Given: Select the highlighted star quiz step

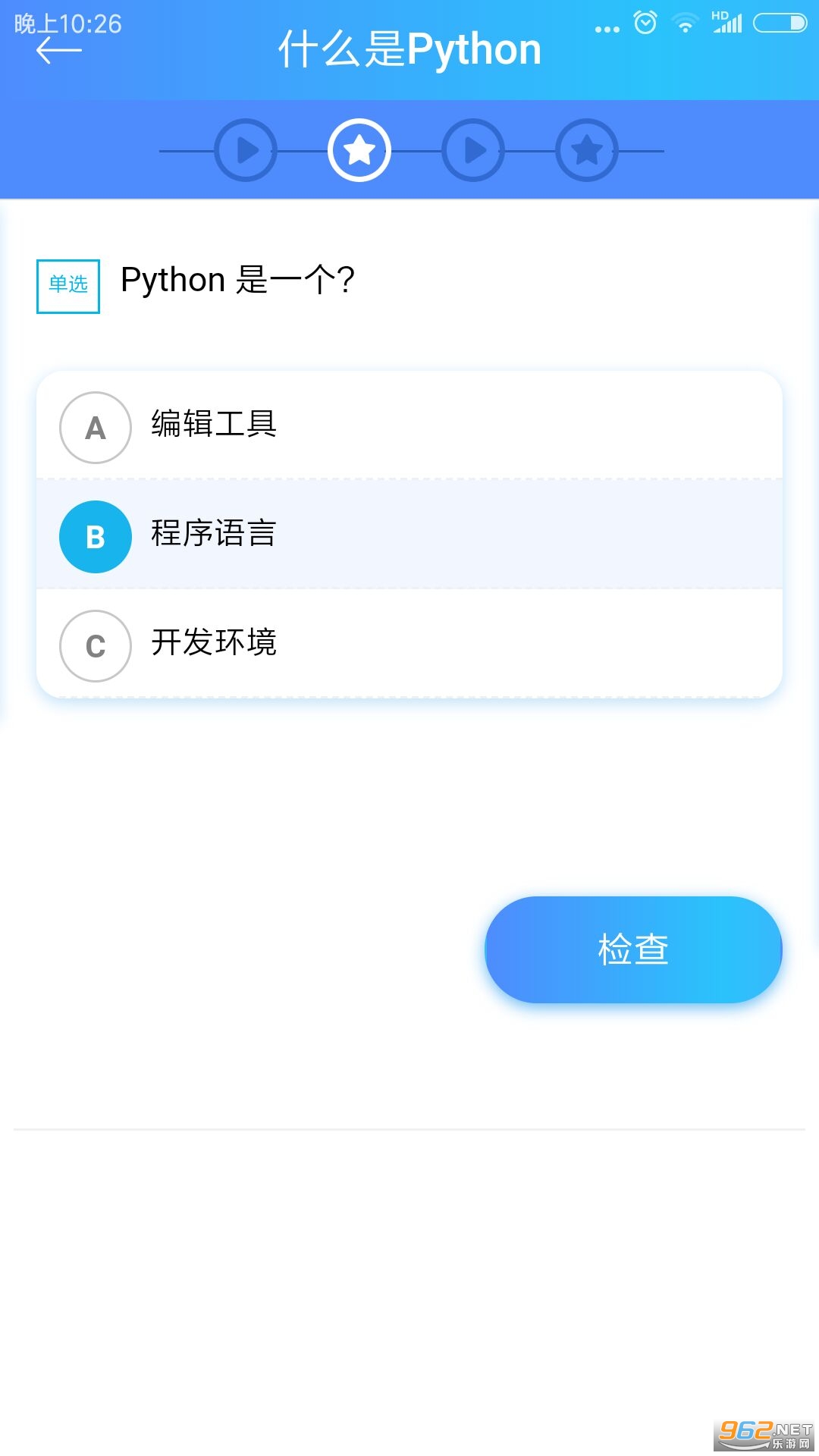Looking at the screenshot, I should click(x=359, y=150).
